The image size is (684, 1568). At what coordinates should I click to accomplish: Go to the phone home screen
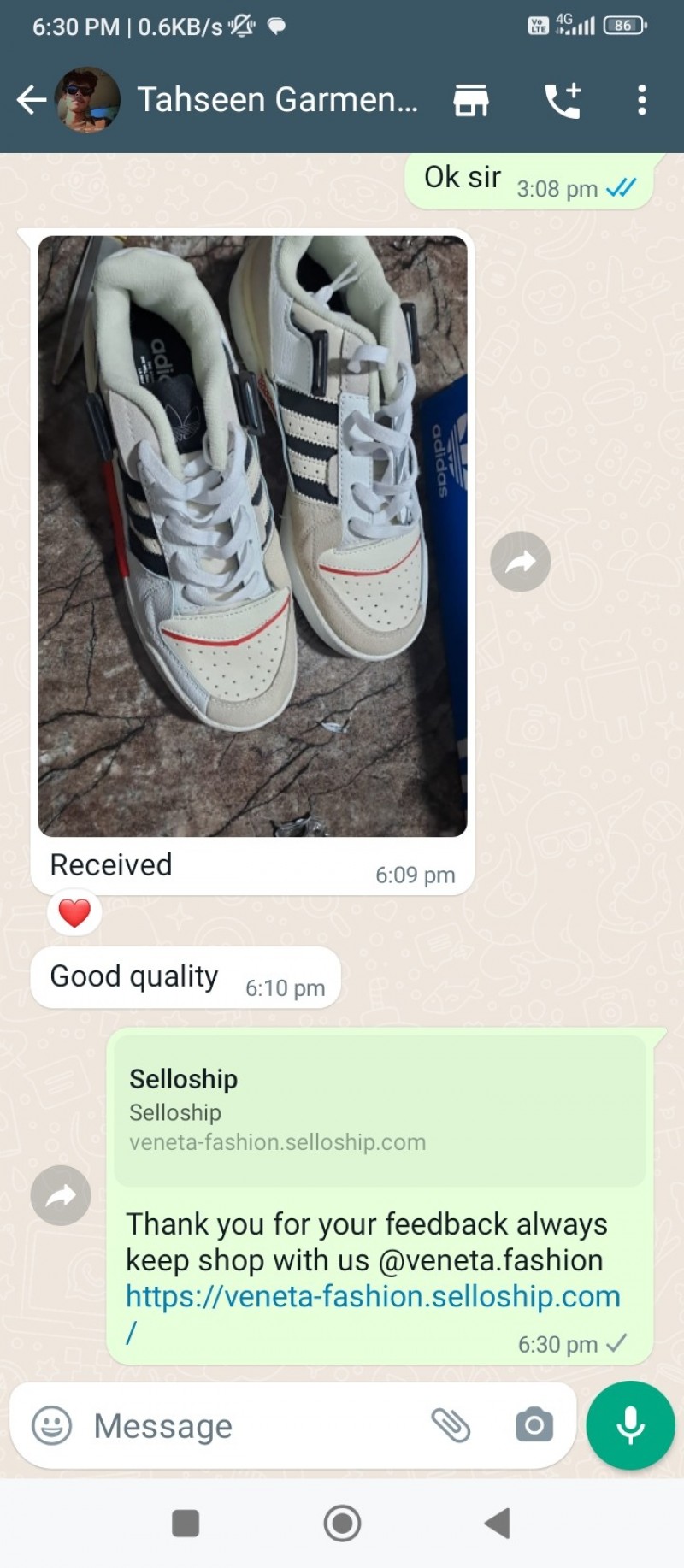(x=342, y=1523)
